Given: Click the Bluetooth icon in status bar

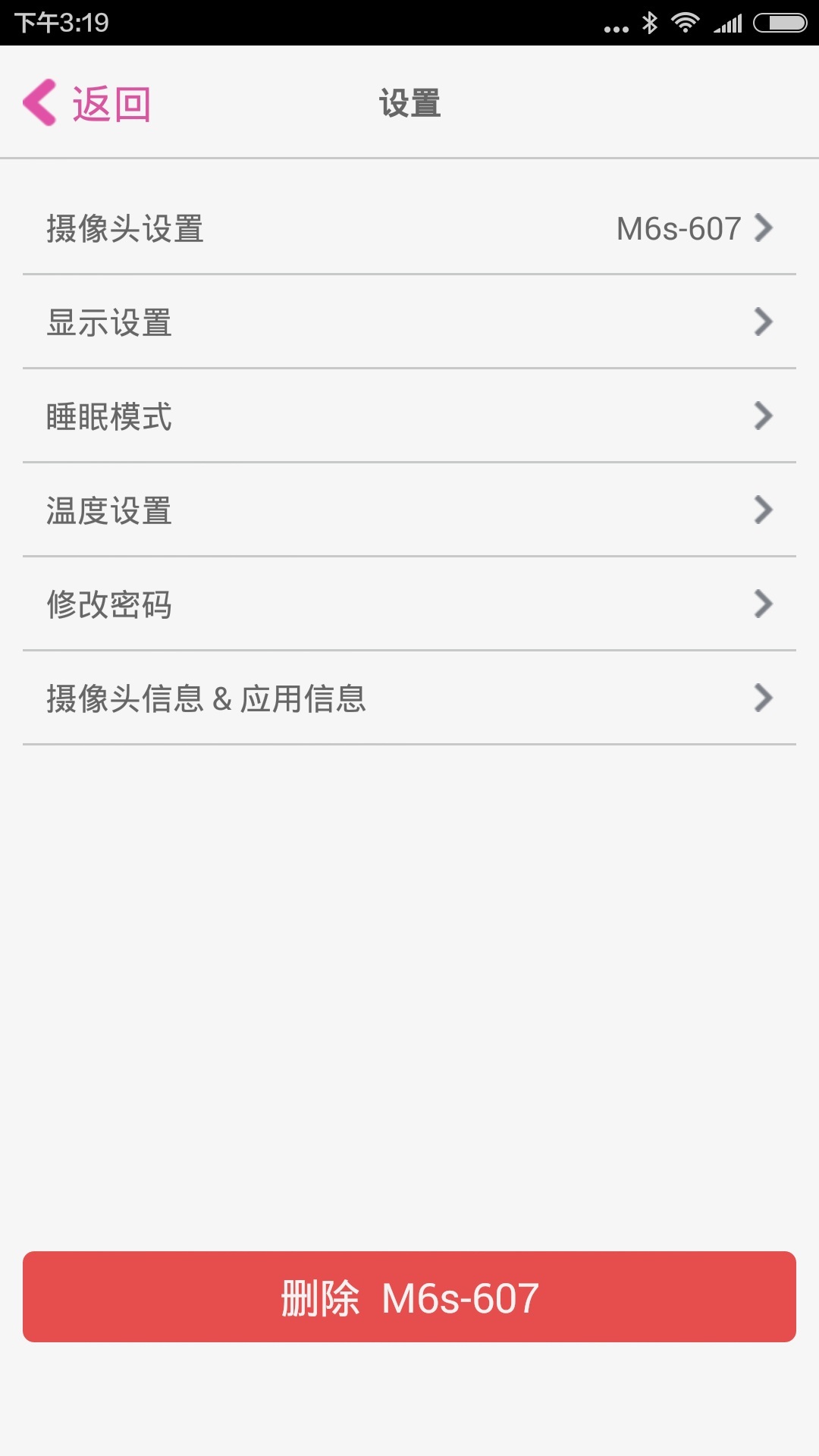Looking at the screenshot, I should (x=650, y=24).
